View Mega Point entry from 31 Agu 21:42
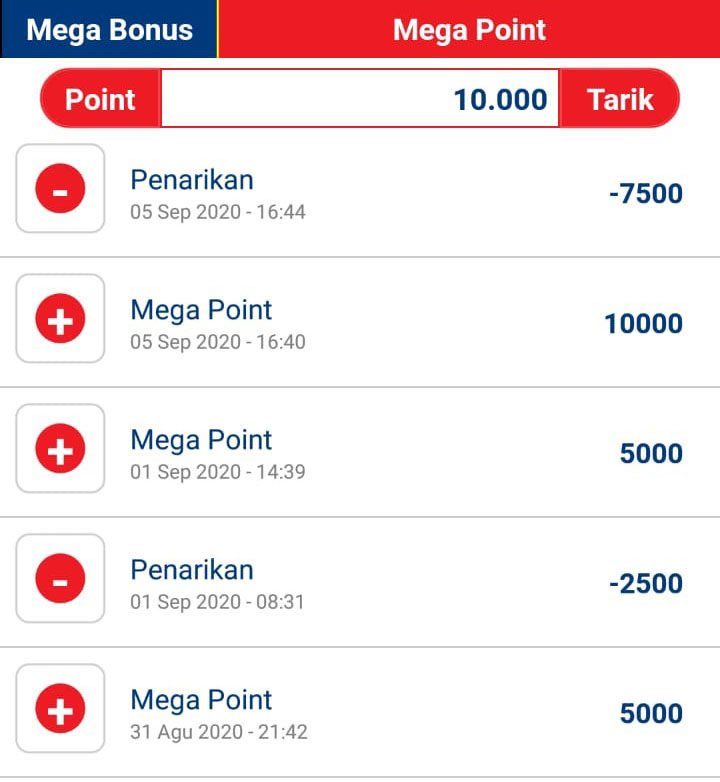Image resolution: width=720 pixels, height=782 pixels. [360, 713]
